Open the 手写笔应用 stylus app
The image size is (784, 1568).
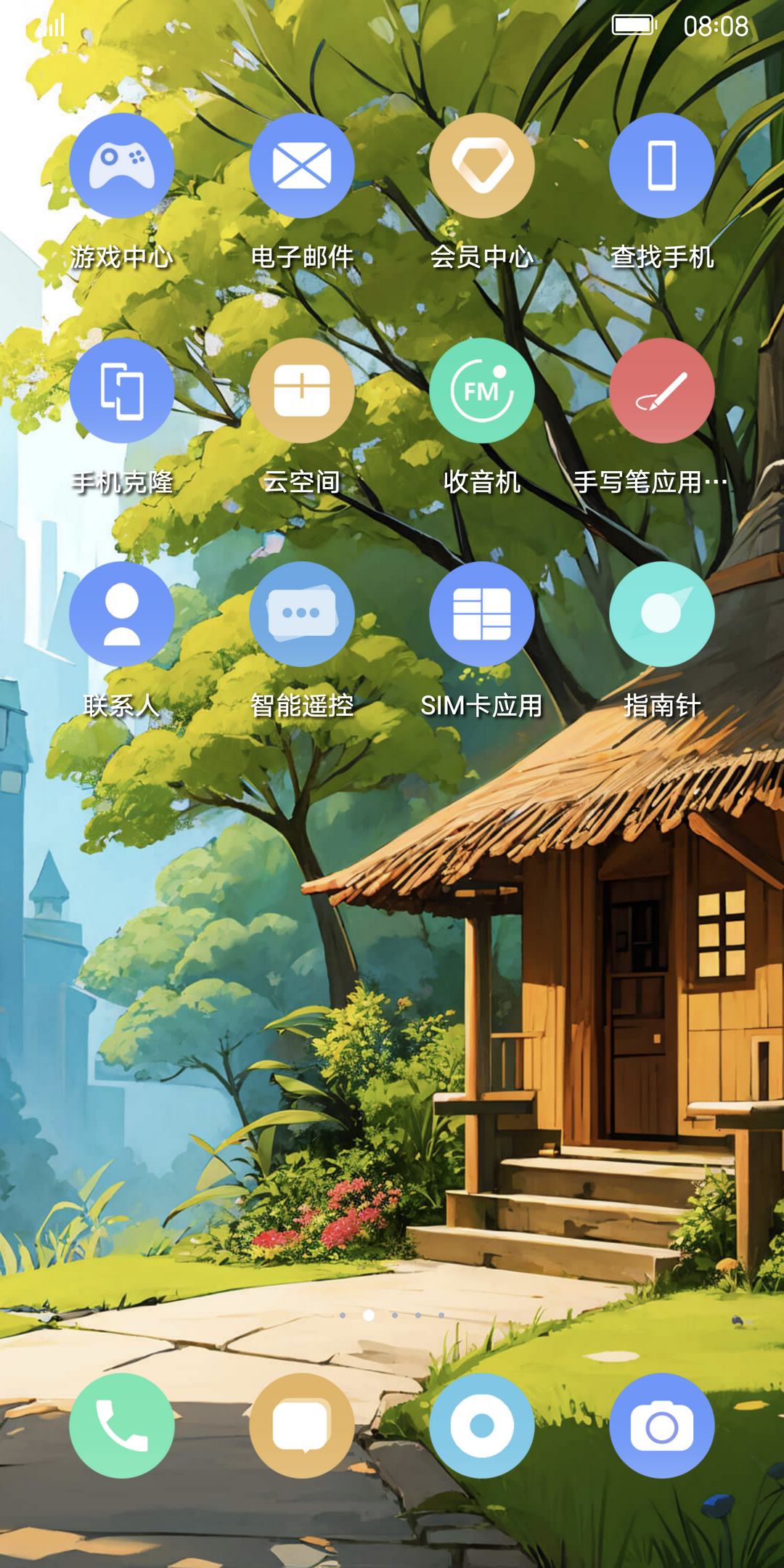point(661,391)
